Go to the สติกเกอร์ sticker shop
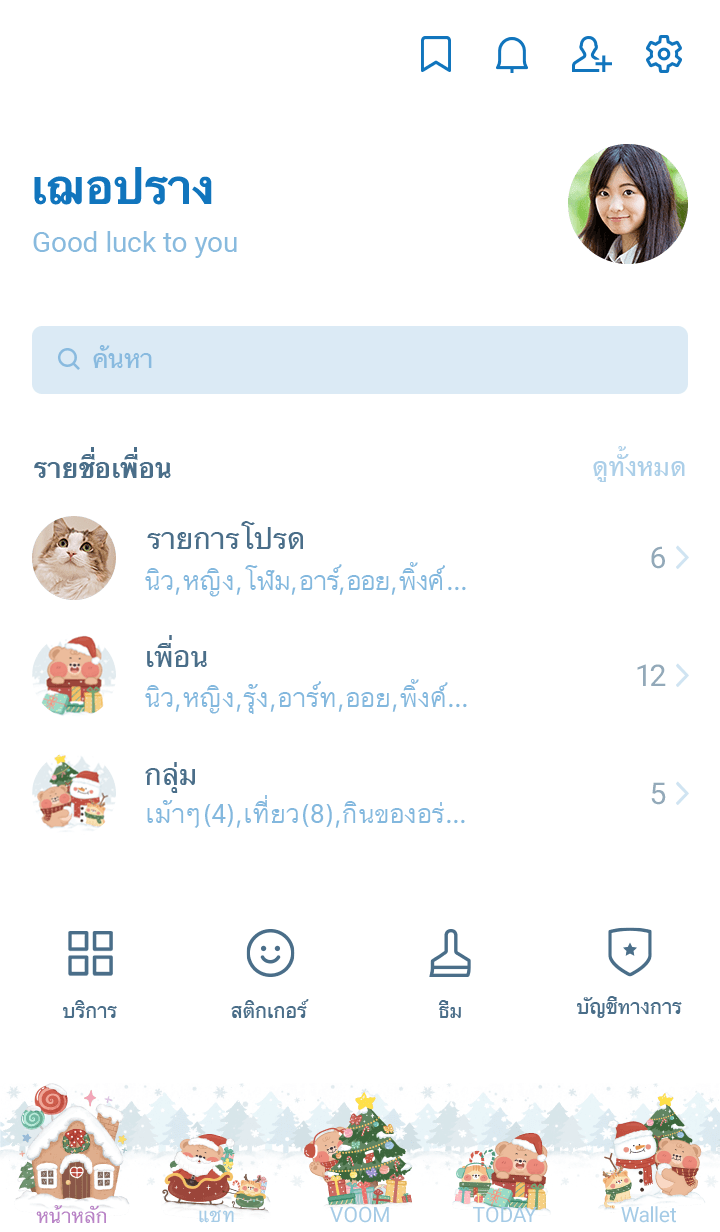This screenshot has width=720, height=1232. point(270,974)
